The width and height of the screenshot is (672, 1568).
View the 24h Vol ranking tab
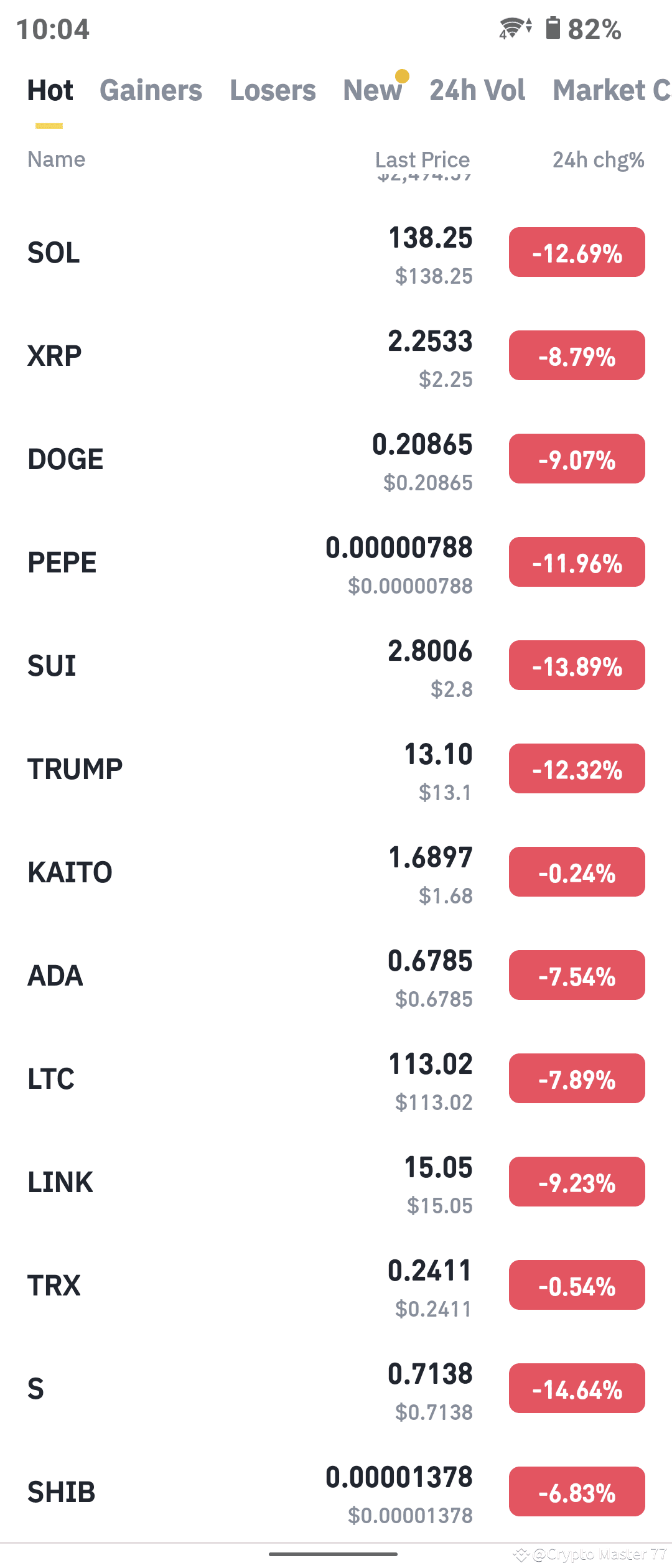(477, 91)
